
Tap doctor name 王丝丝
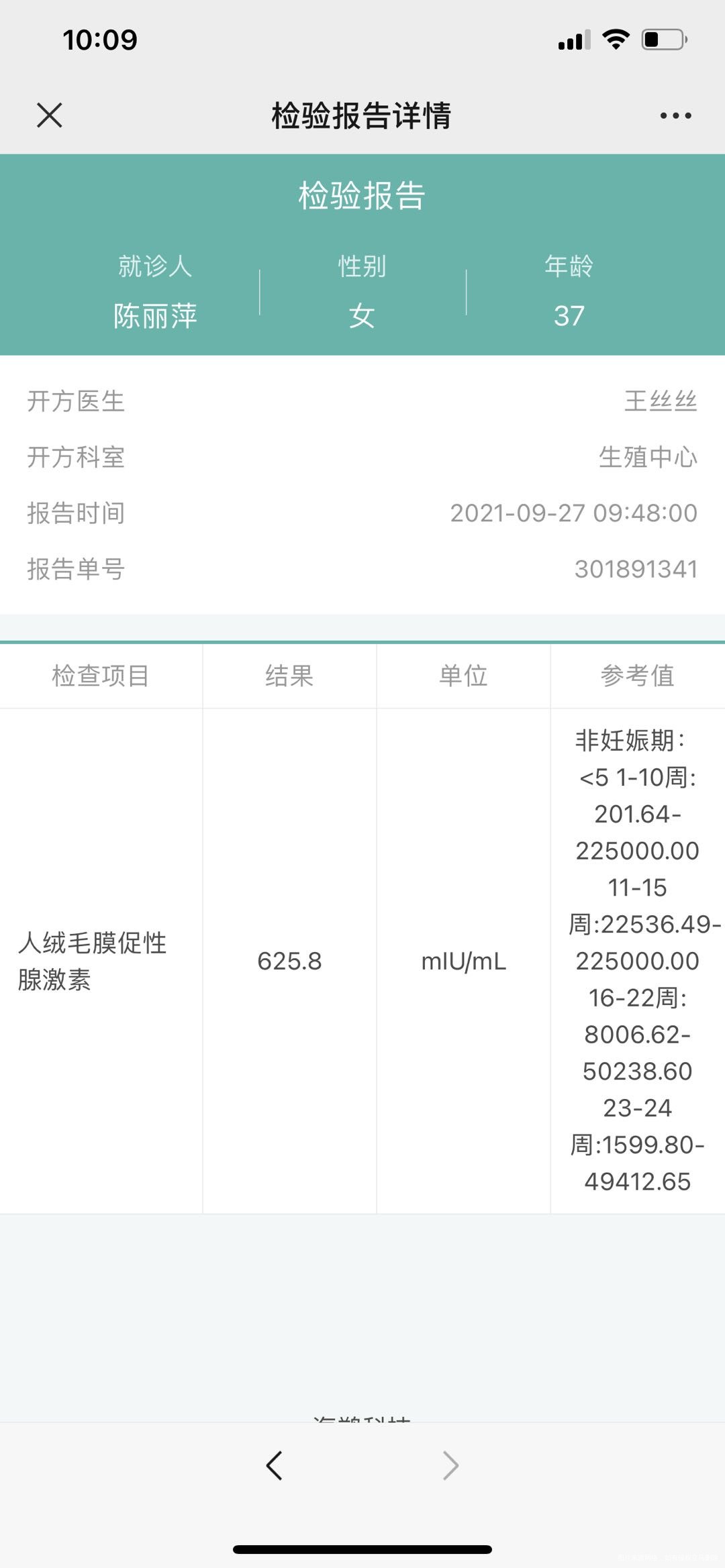[661, 403]
